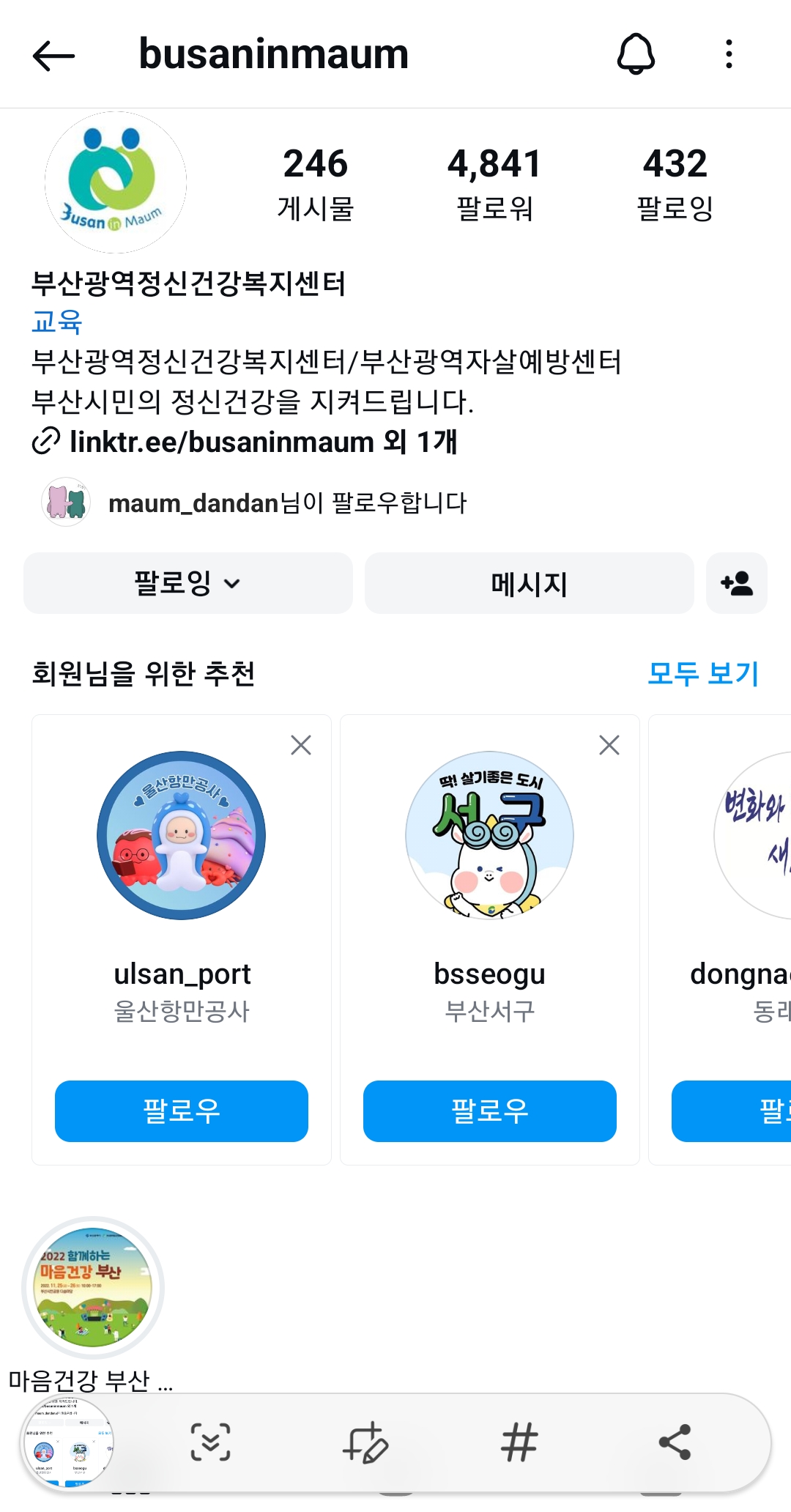
Task: Open the 마음건강 부산 story highlight
Action: click(x=93, y=1288)
